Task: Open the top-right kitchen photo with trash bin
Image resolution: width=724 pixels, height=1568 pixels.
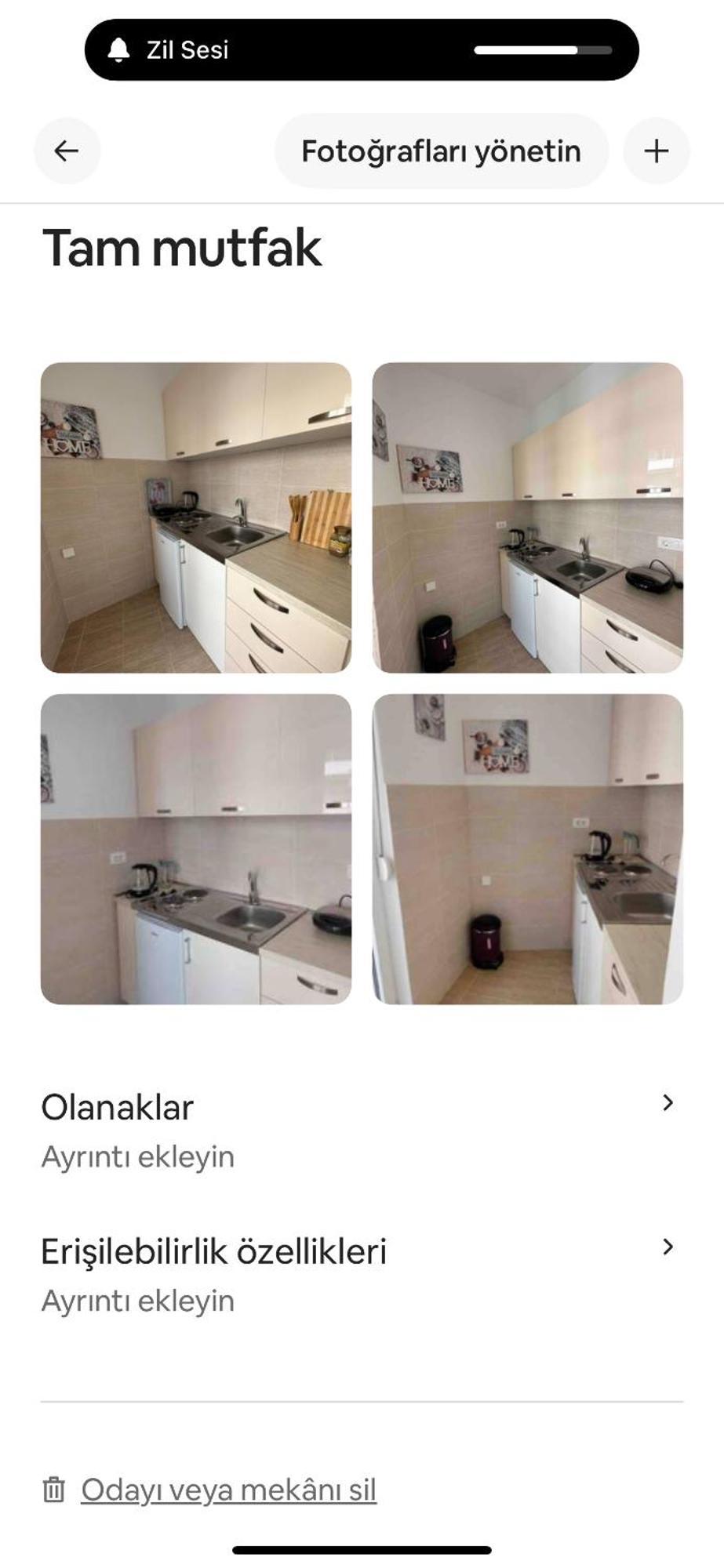Action: click(527, 517)
